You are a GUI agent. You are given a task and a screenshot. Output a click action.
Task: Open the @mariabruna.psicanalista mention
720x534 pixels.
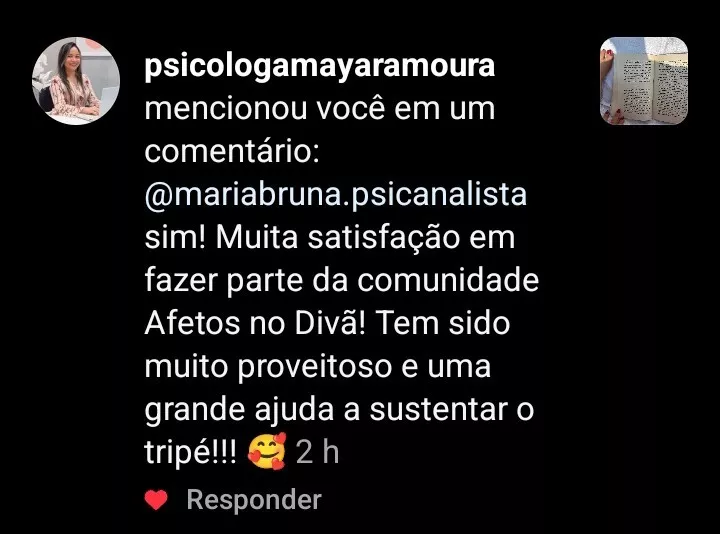pyautogui.click(x=335, y=194)
